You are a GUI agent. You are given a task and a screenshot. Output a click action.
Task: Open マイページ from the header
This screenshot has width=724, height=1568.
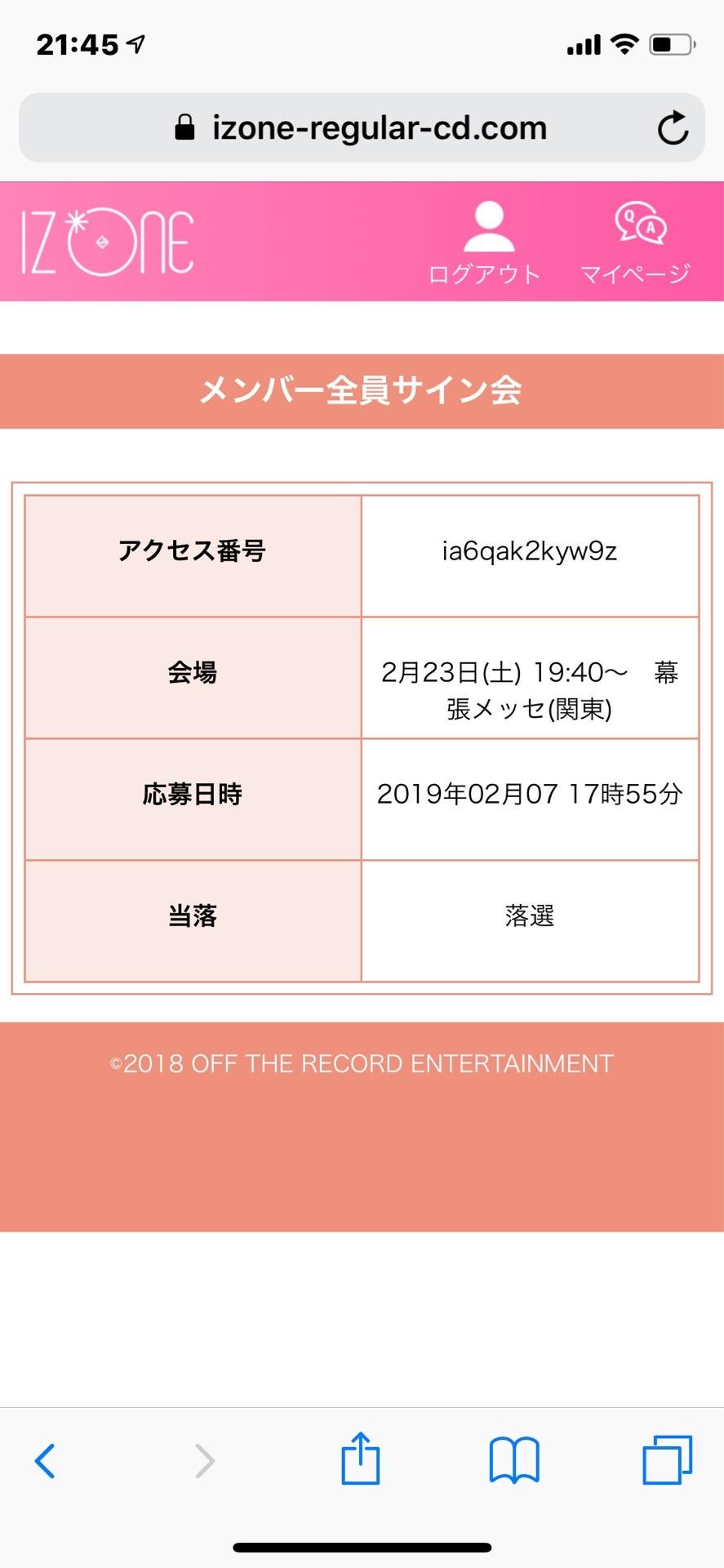(637, 240)
